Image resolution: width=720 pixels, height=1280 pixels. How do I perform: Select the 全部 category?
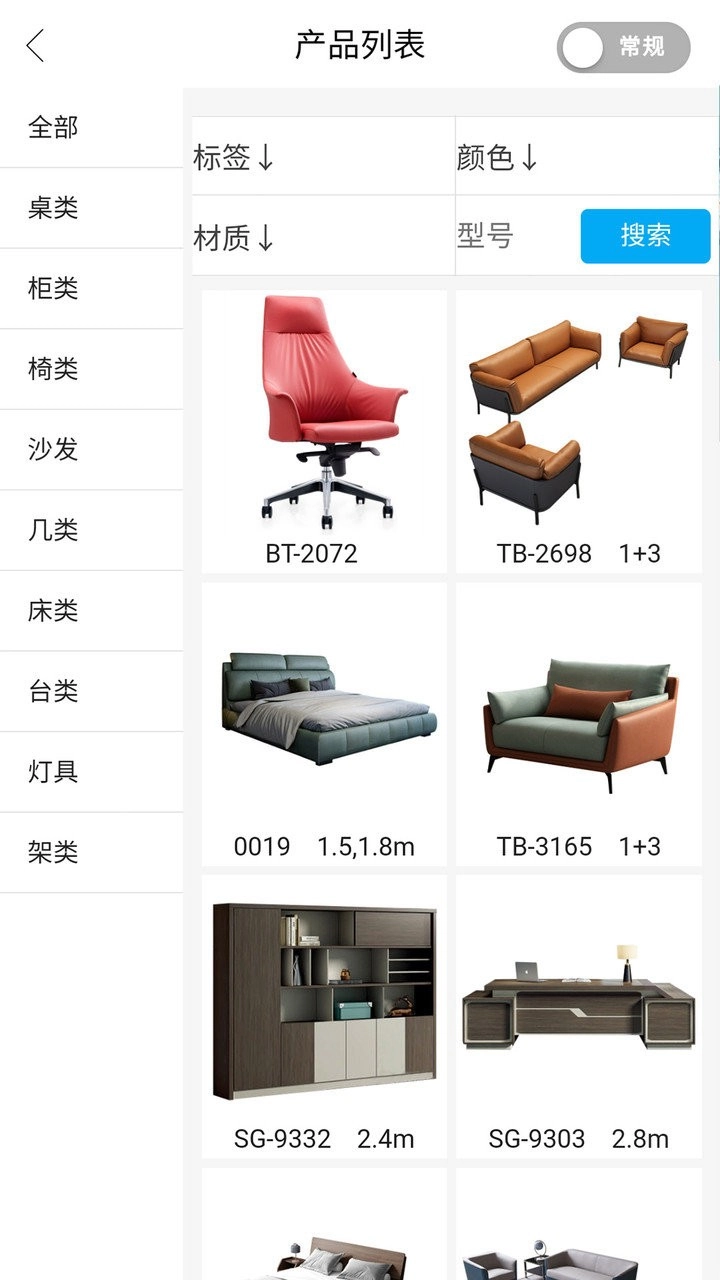click(53, 127)
